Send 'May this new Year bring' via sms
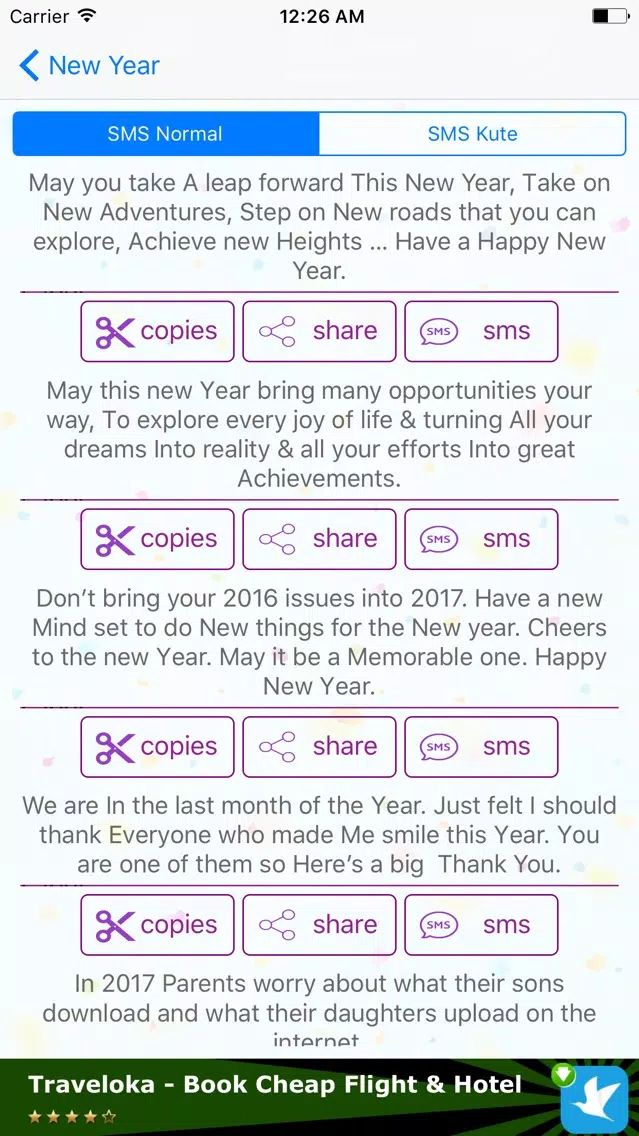 (x=481, y=539)
